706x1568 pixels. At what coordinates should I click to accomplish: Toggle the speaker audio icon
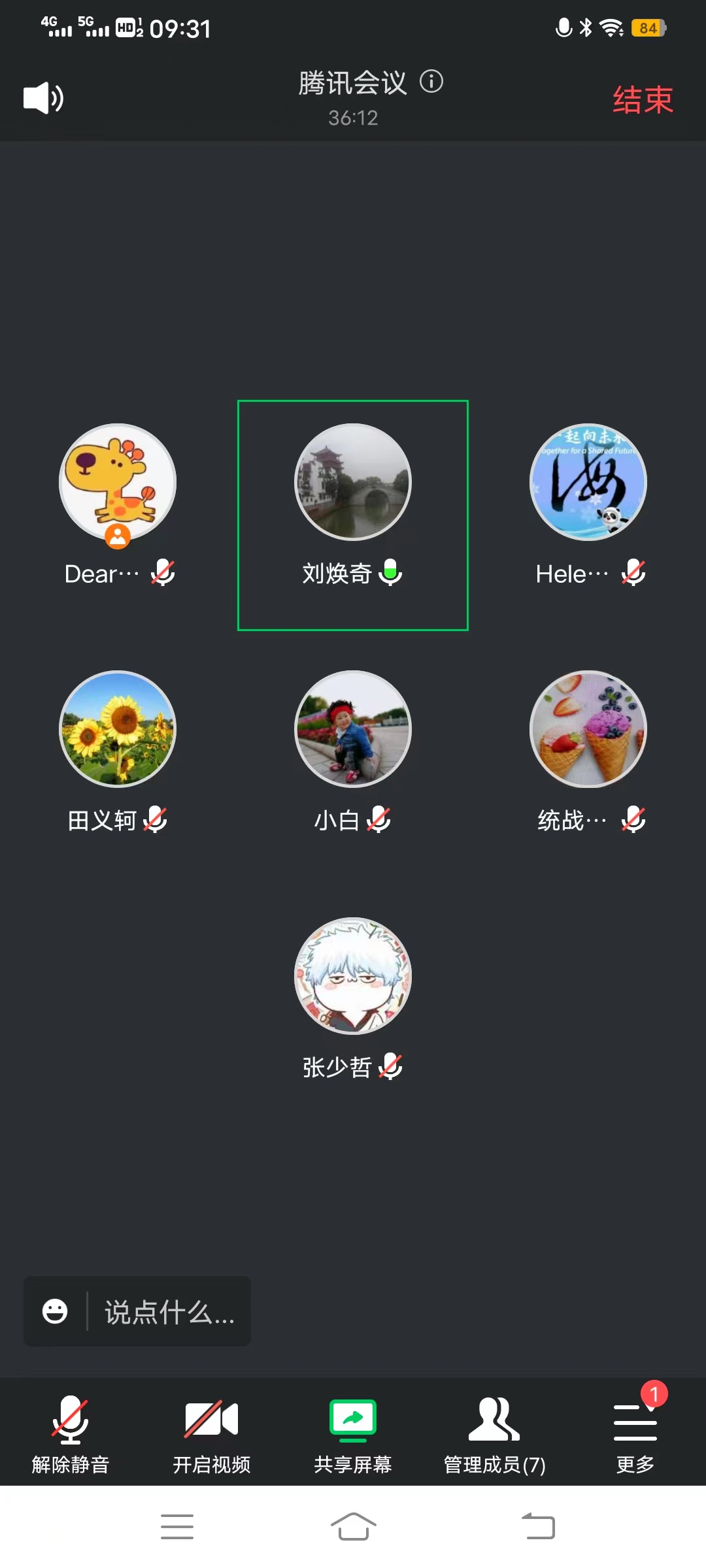[x=43, y=99]
